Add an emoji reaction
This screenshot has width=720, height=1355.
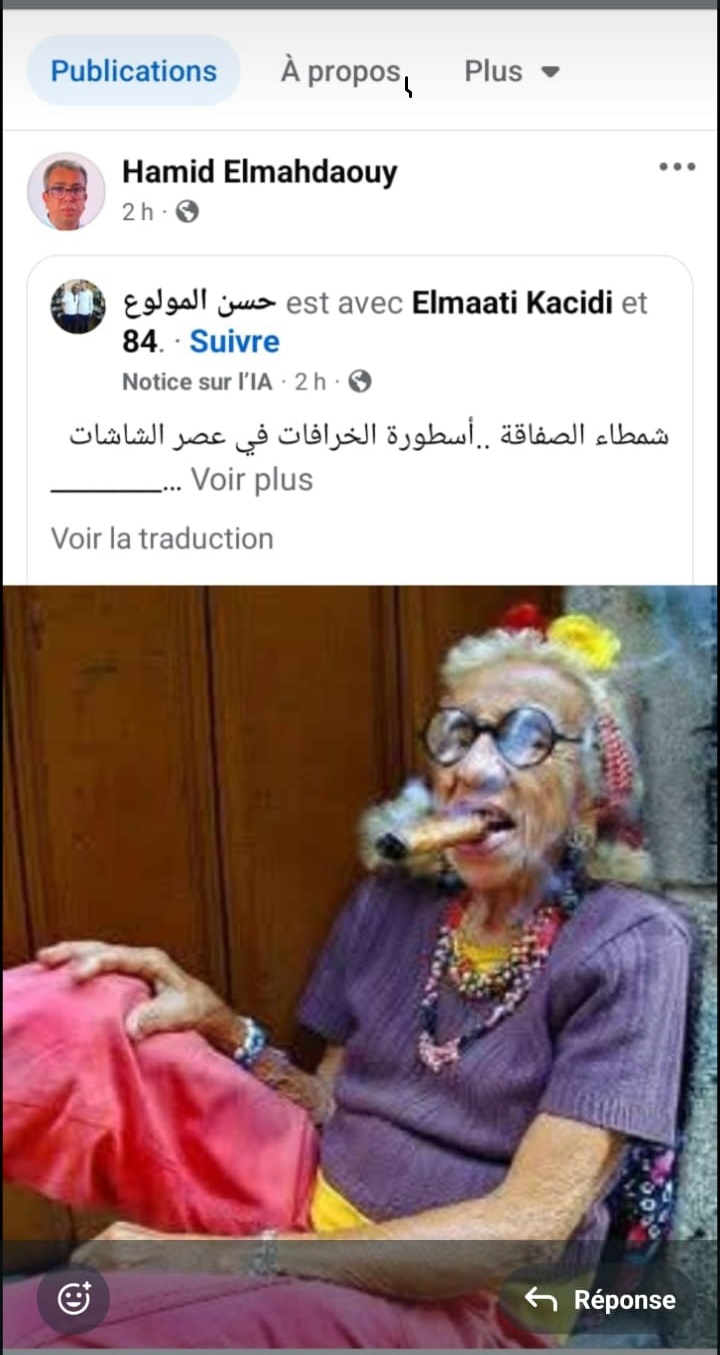tap(73, 1299)
